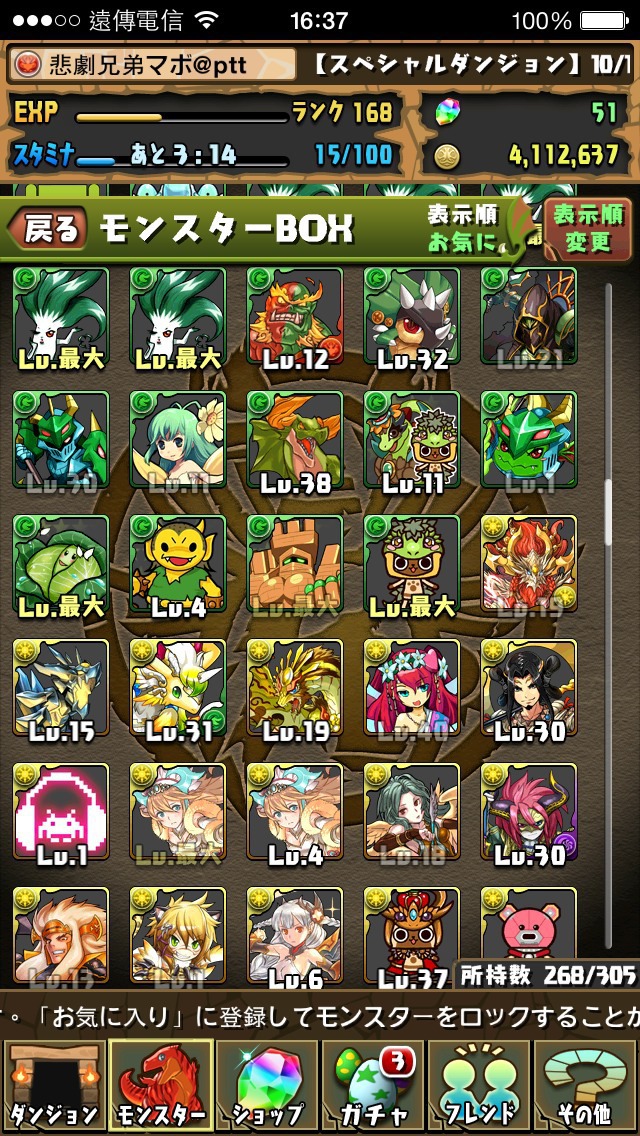The height and width of the screenshot is (1136, 640).
Task: Tap the 戻る back button
Action: [x=48, y=231]
